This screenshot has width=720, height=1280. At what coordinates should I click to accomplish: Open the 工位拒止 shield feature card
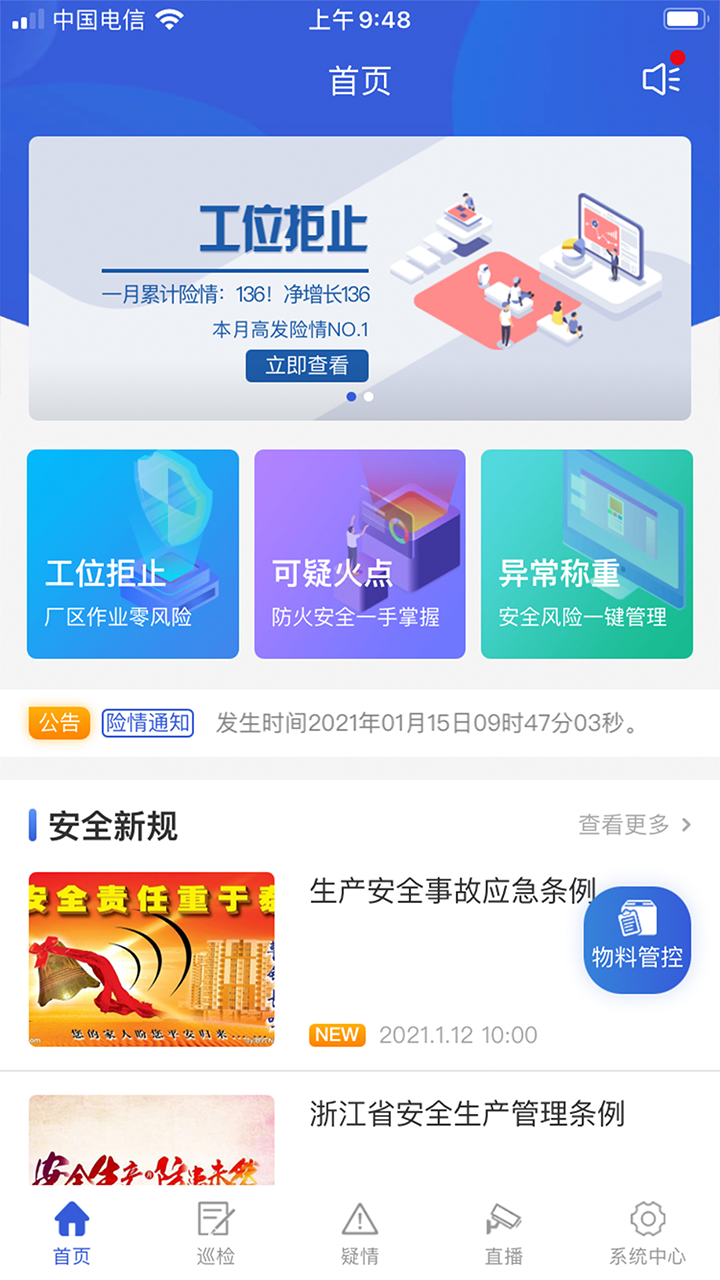[x=132, y=555]
